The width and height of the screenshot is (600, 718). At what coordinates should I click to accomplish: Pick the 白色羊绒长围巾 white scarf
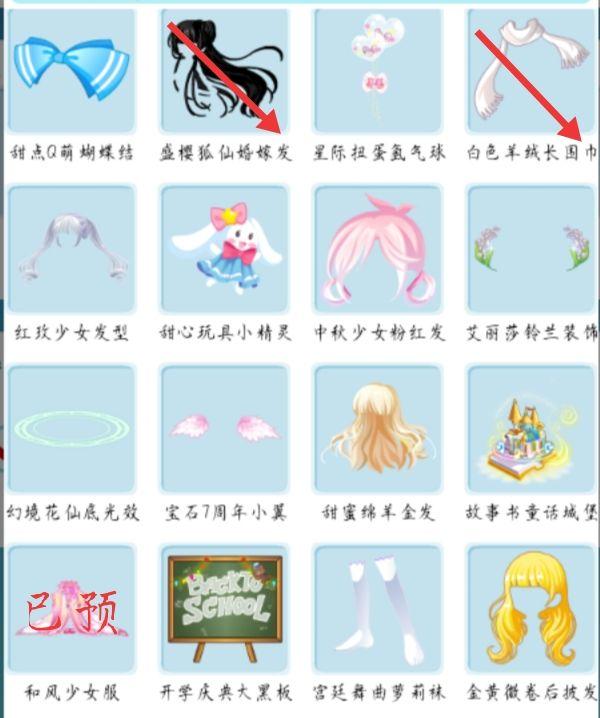click(x=531, y=70)
